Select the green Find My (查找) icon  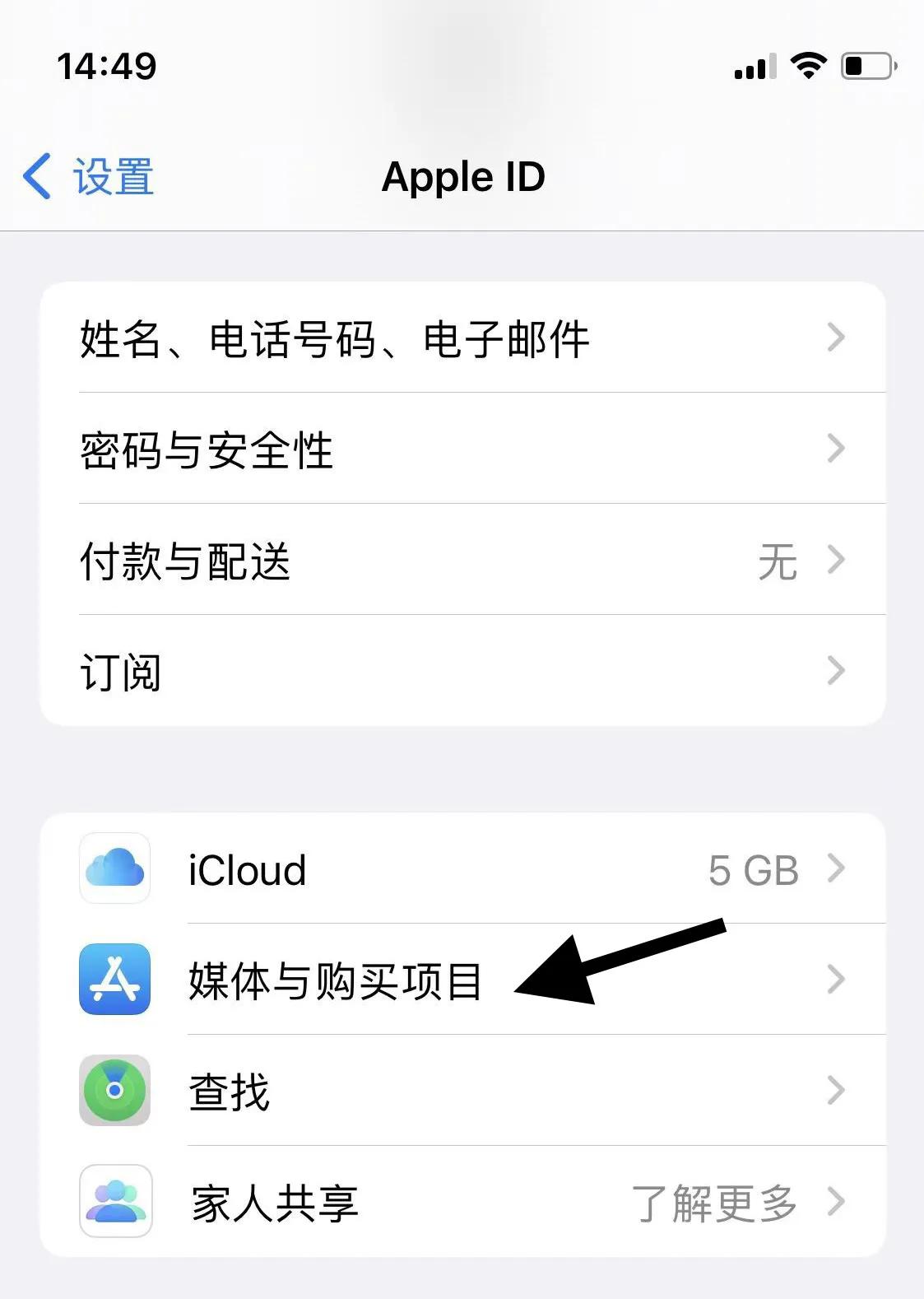tap(115, 1092)
